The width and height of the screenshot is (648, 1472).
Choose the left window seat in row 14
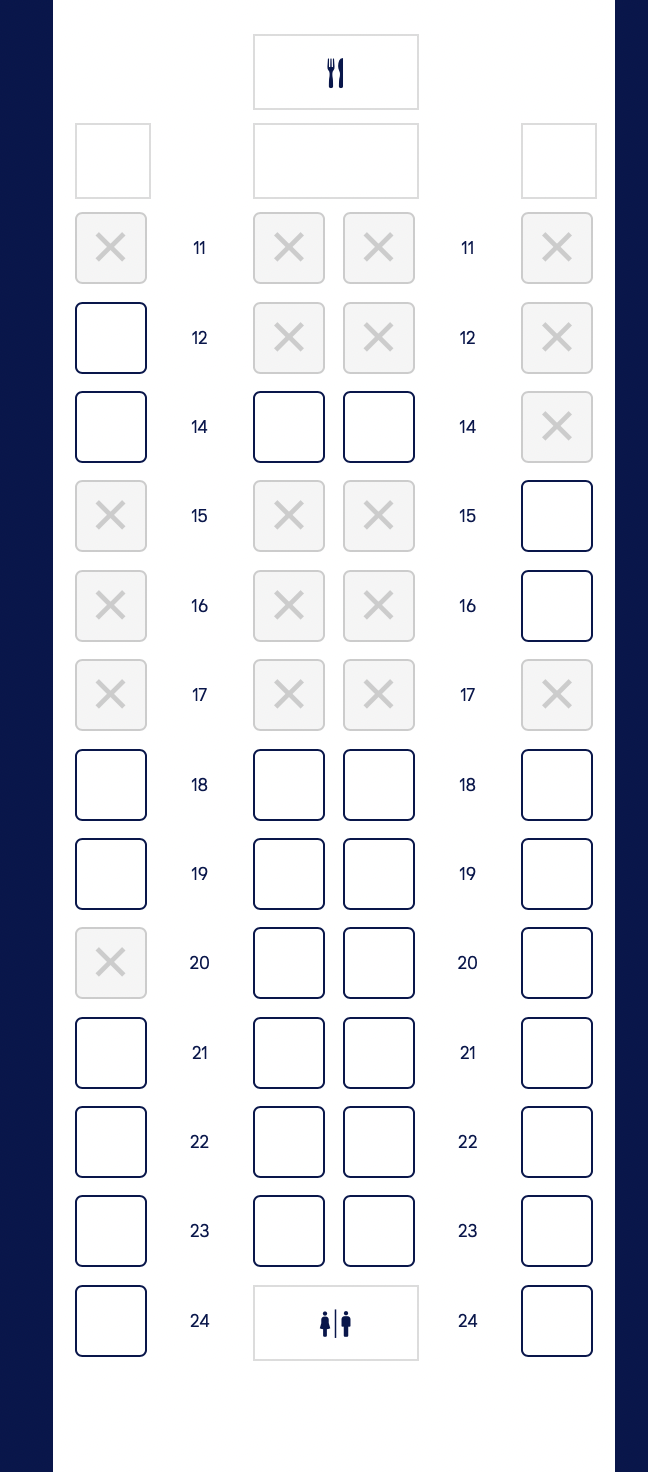pos(111,427)
